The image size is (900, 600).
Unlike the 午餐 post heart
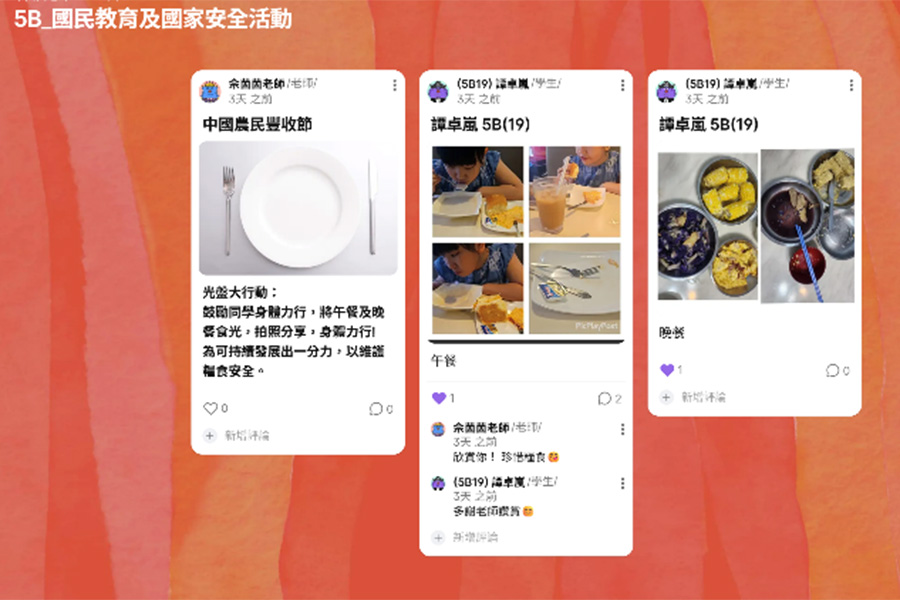pyautogui.click(x=438, y=398)
